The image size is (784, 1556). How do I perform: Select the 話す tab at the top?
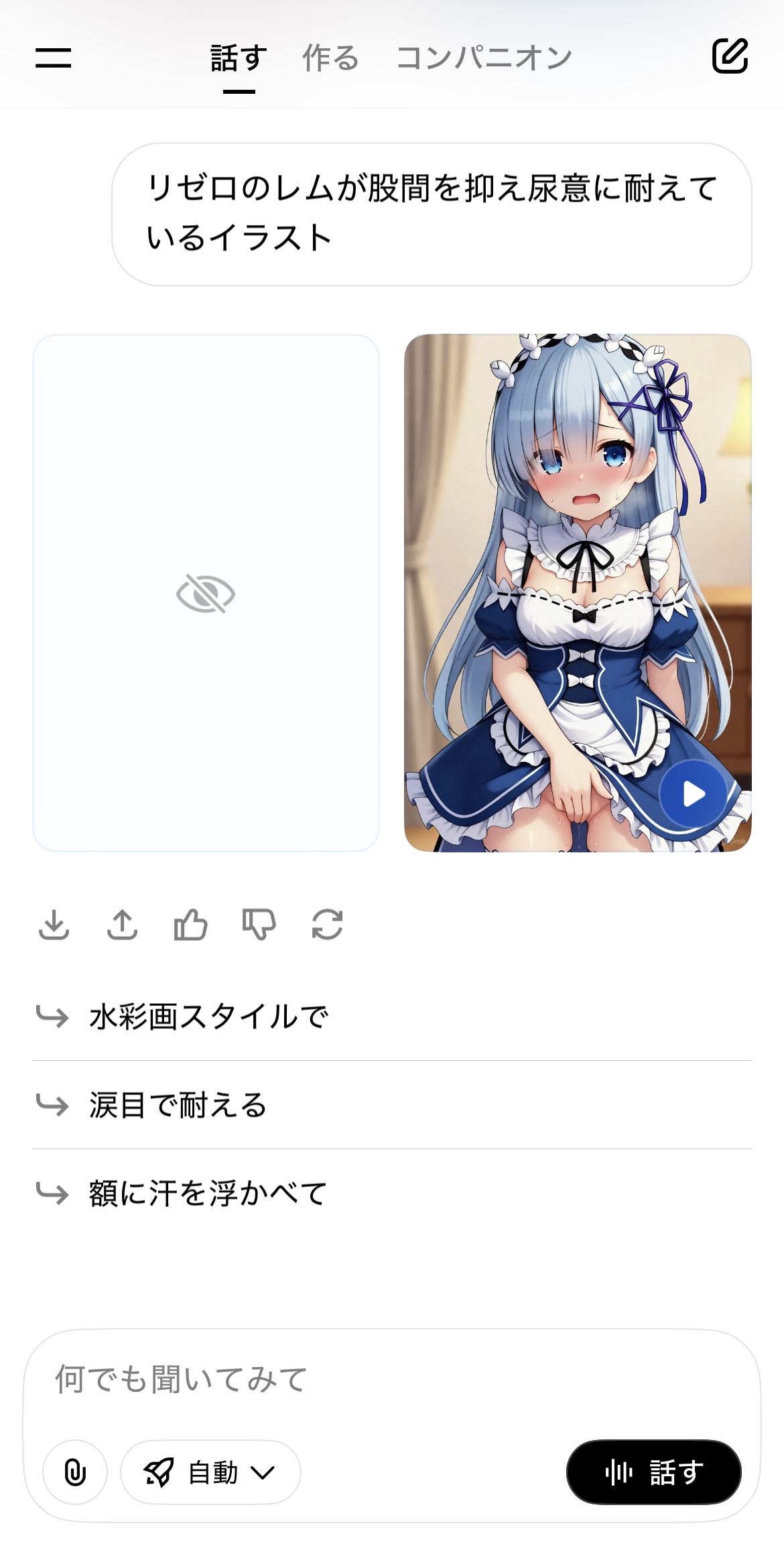click(x=239, y=58)
